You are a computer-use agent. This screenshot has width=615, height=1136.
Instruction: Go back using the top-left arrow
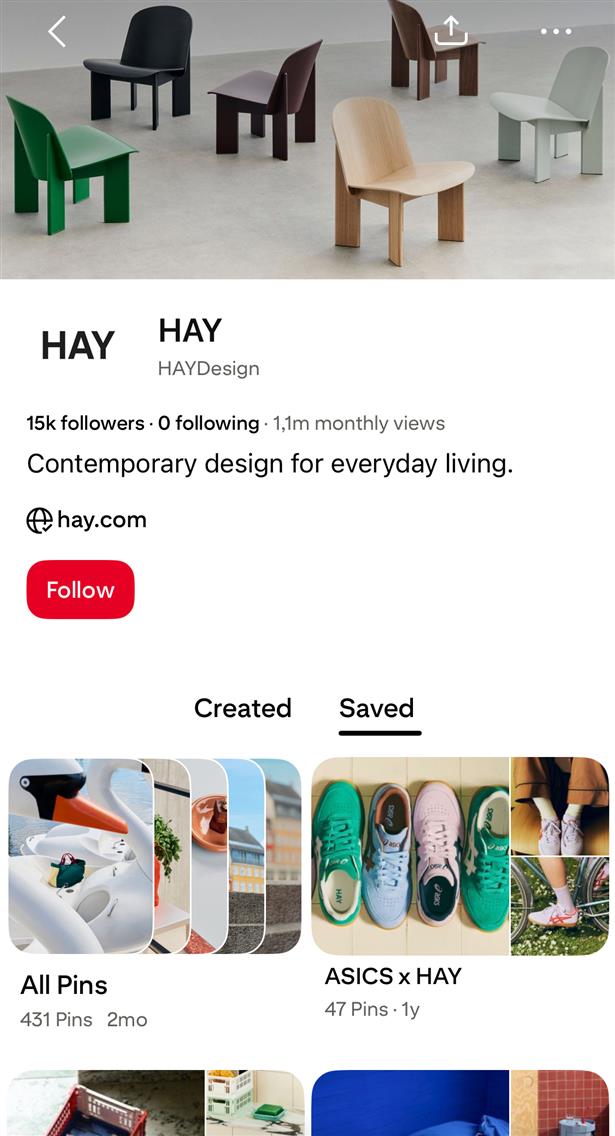[57, 32]
